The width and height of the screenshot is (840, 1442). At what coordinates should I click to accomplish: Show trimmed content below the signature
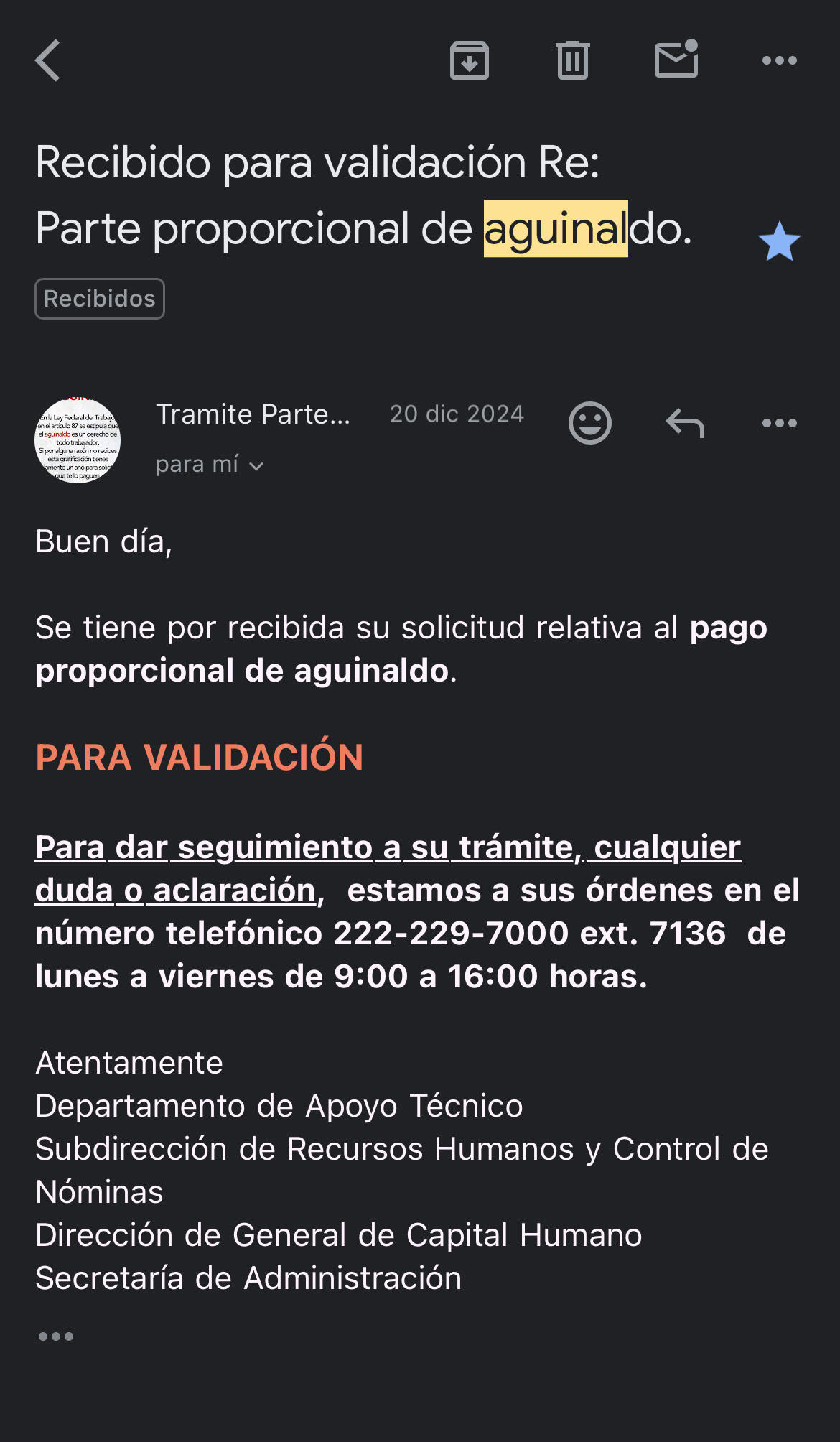tap(56, 1336)
